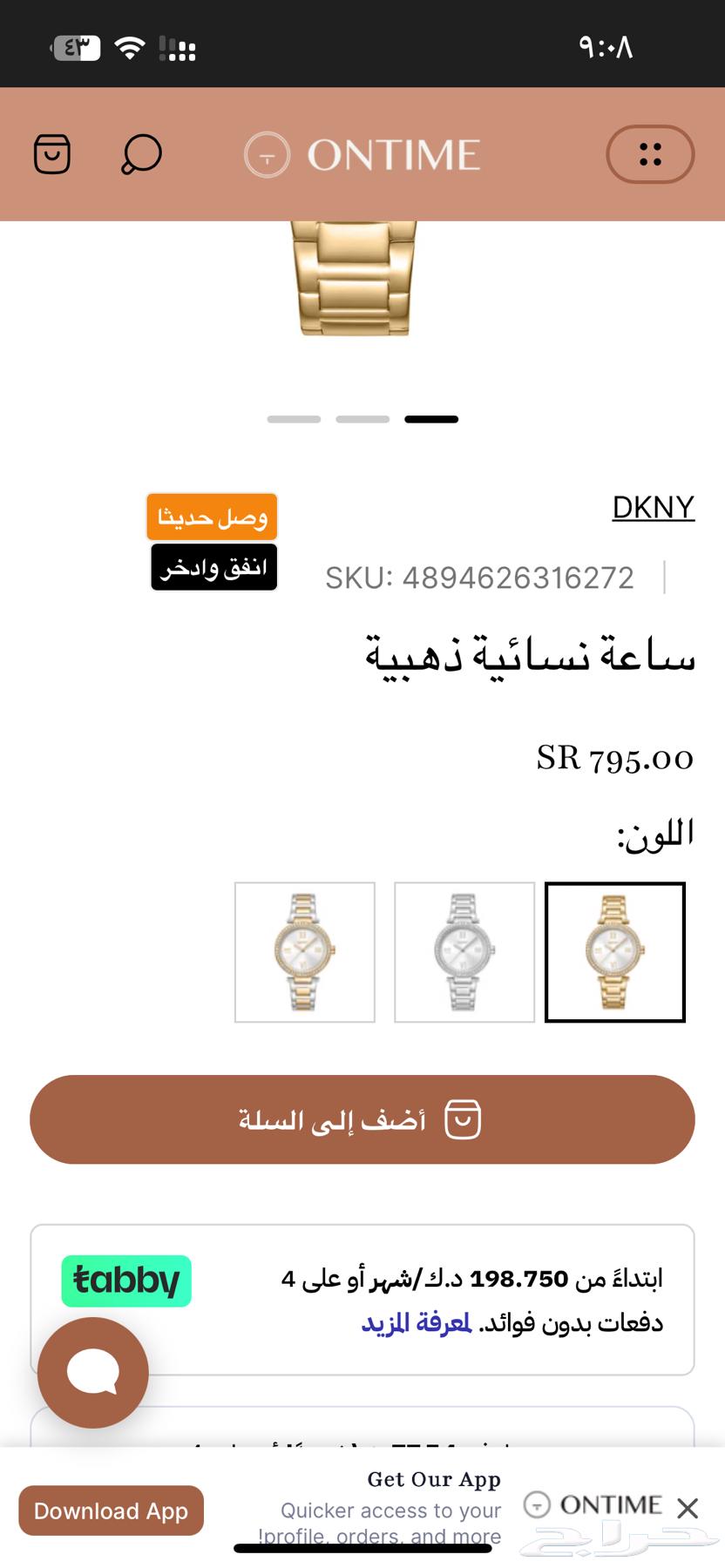Screen dimensions: 725x1568
Task: Click the وصل حديثا badge
Action: (x=213, y=516)
